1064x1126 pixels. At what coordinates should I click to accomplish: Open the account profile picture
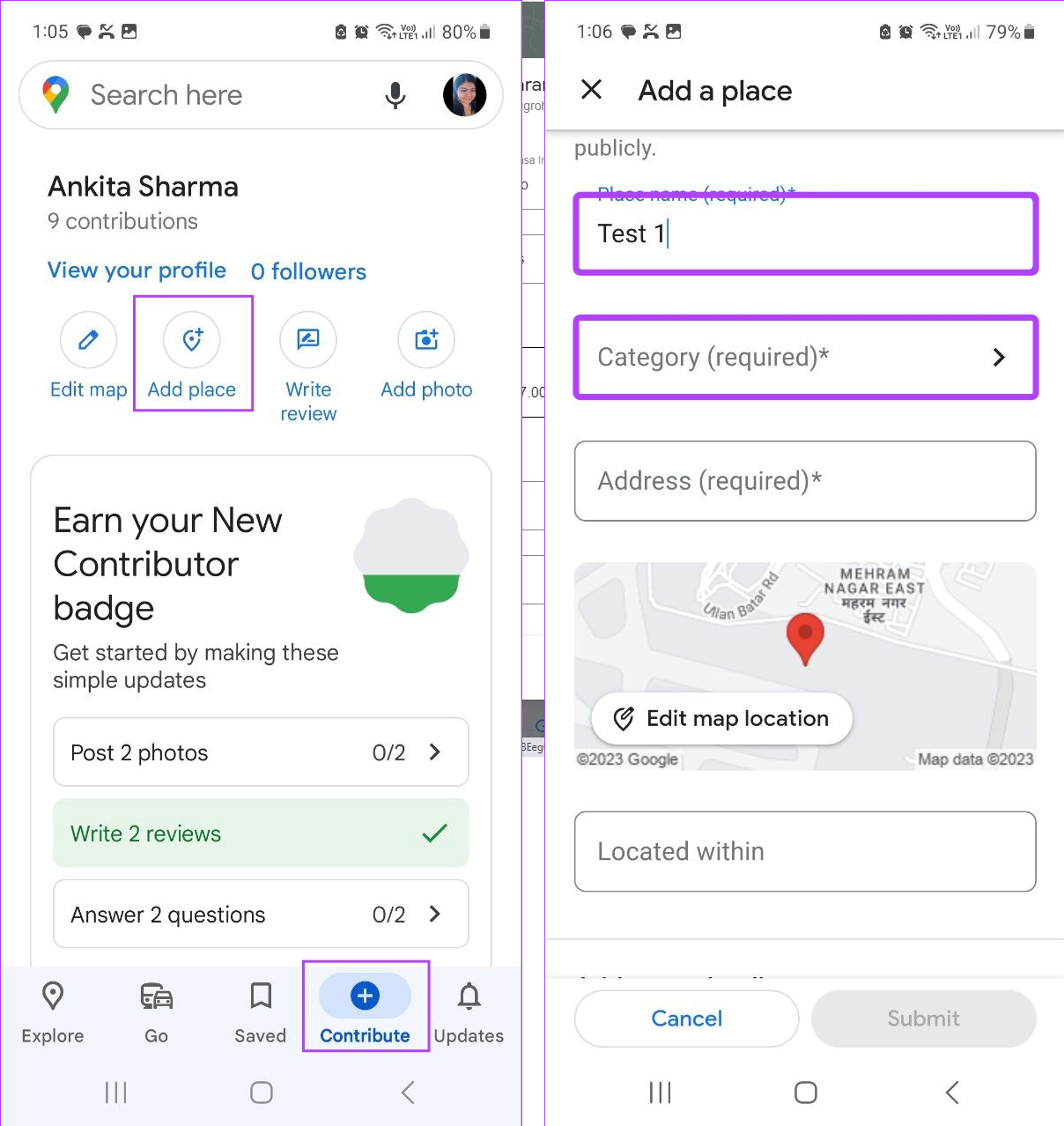pos(464,95)
